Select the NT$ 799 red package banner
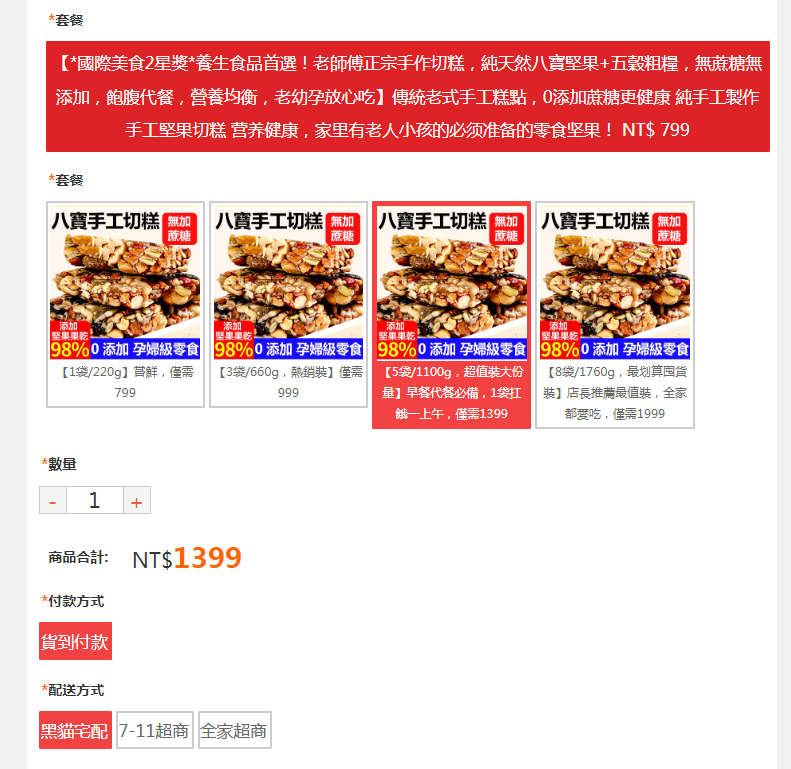This screenshot has height=769, width=791. [x=408, y=97]
